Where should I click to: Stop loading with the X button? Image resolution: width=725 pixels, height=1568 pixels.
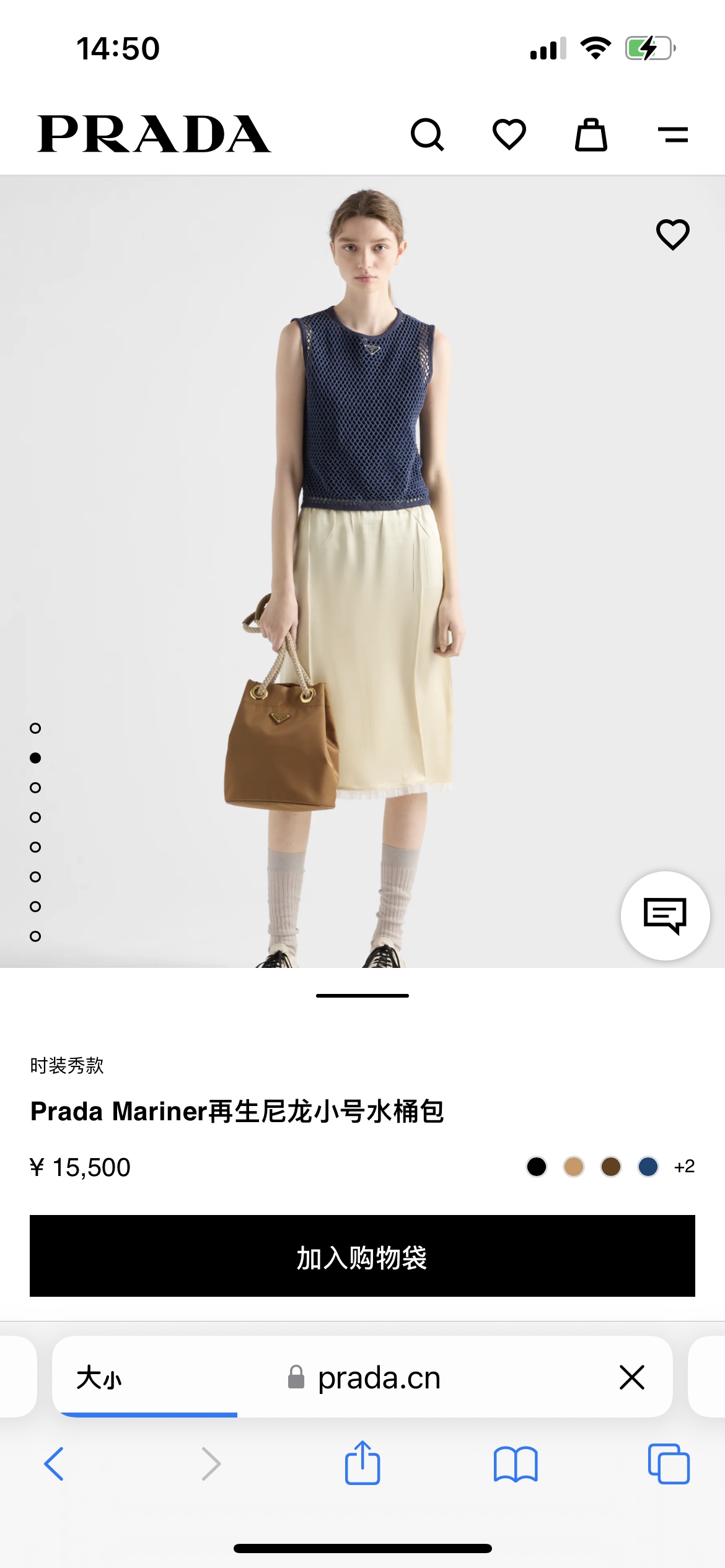coord(631,1378)
